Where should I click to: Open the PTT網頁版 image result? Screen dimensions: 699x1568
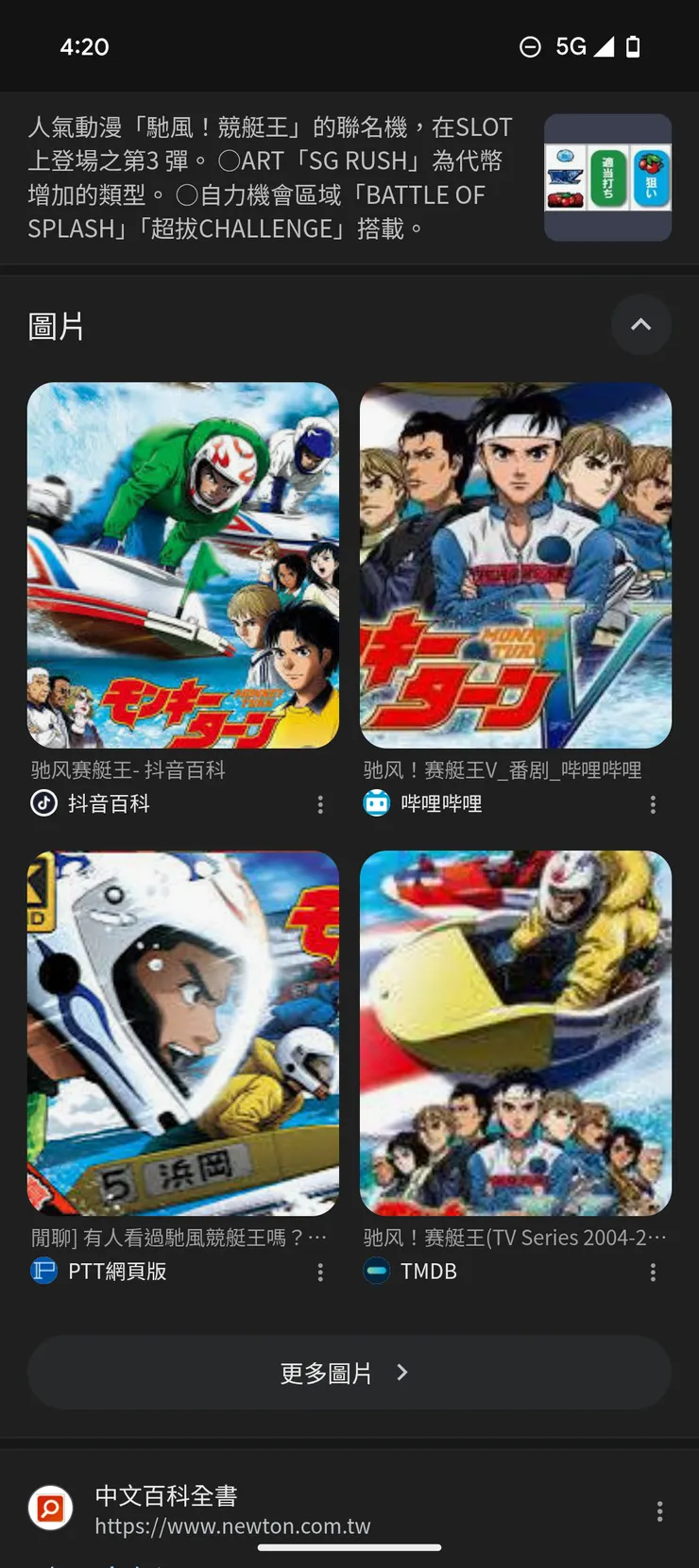(182, 1033)
